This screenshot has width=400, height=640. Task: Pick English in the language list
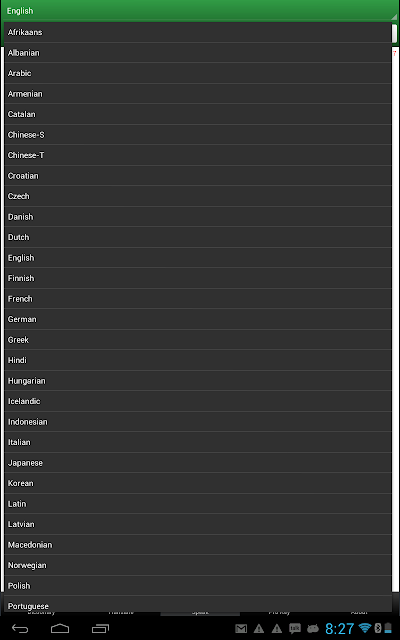click(x=198, y=258)
